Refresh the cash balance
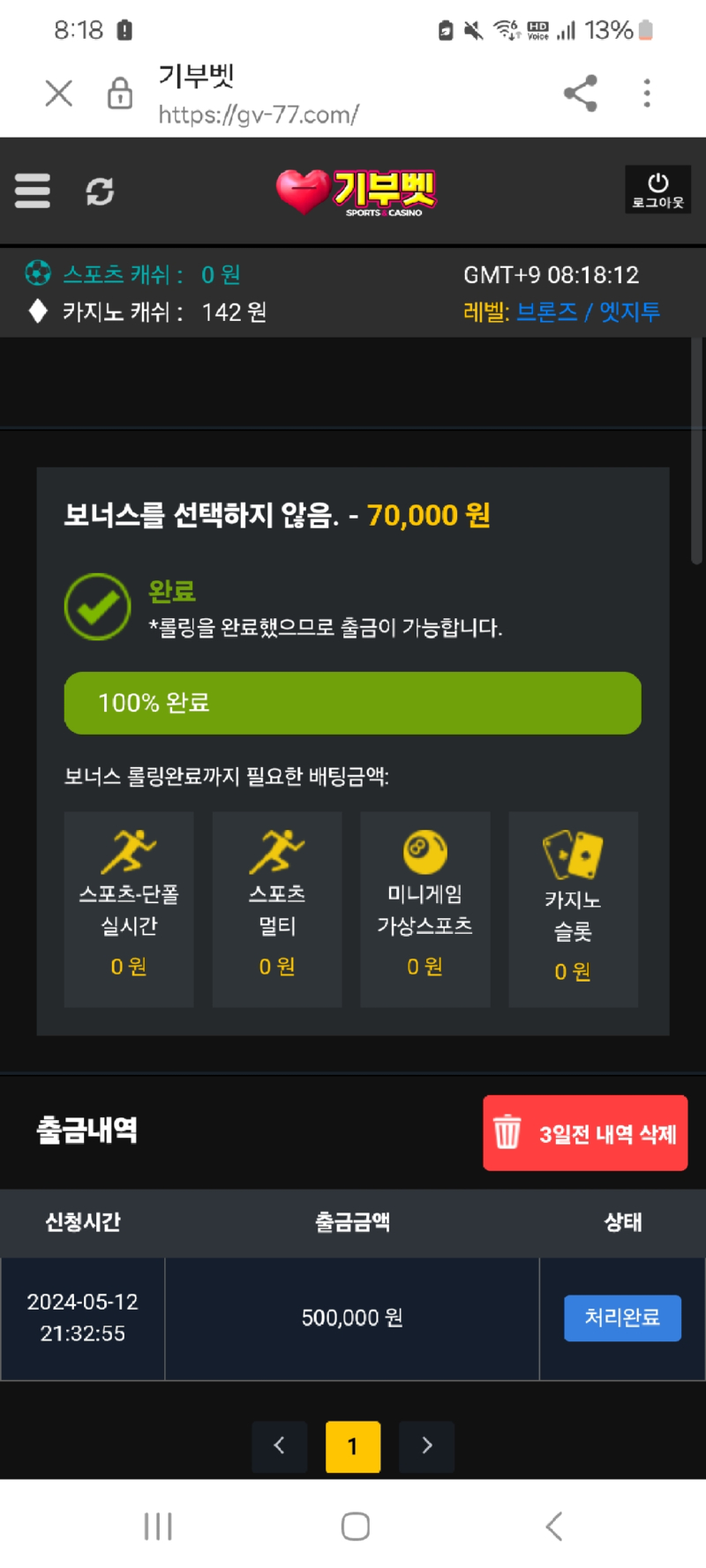Viewport: 706px width, 1568px height. (100, 191)
